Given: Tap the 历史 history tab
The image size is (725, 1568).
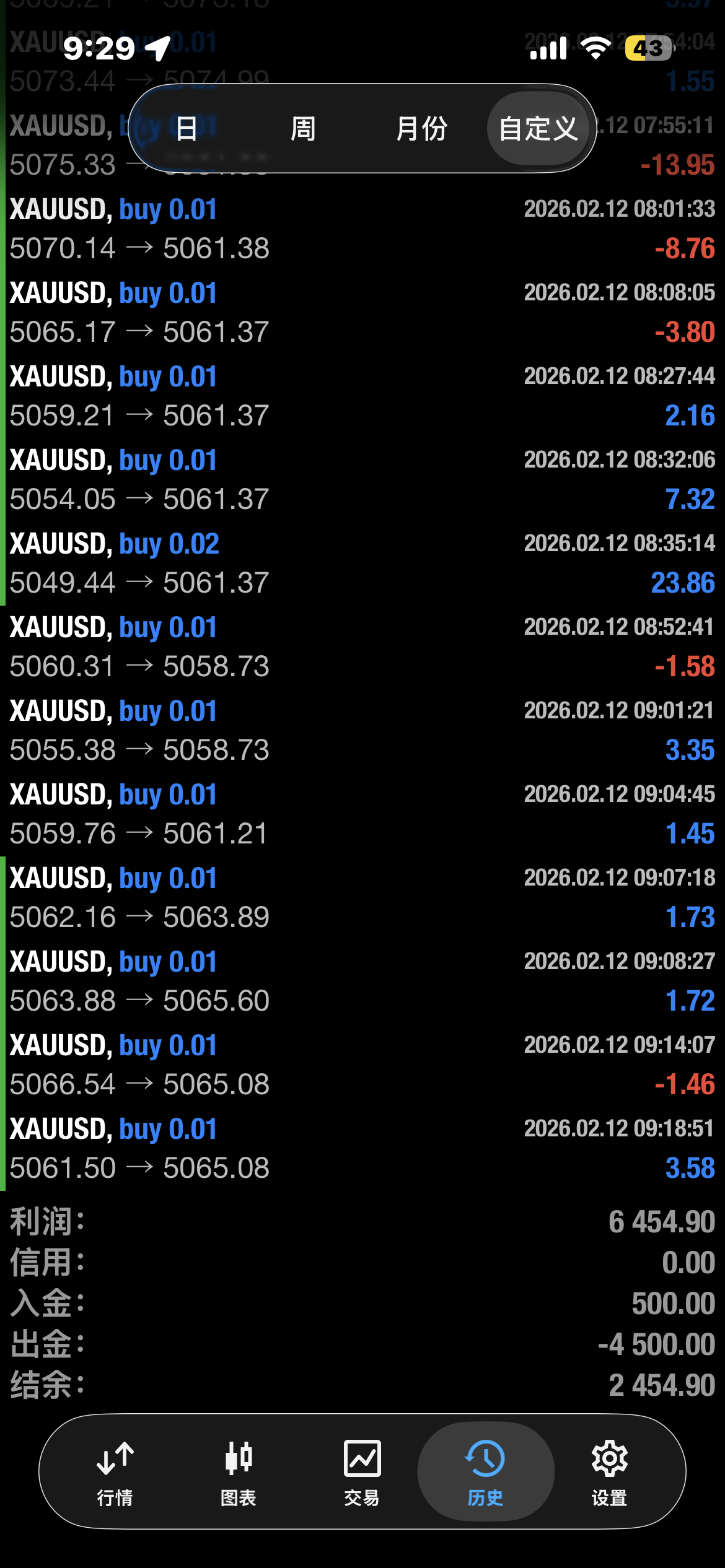Looking at the screenshot, I should point(485,1471).
